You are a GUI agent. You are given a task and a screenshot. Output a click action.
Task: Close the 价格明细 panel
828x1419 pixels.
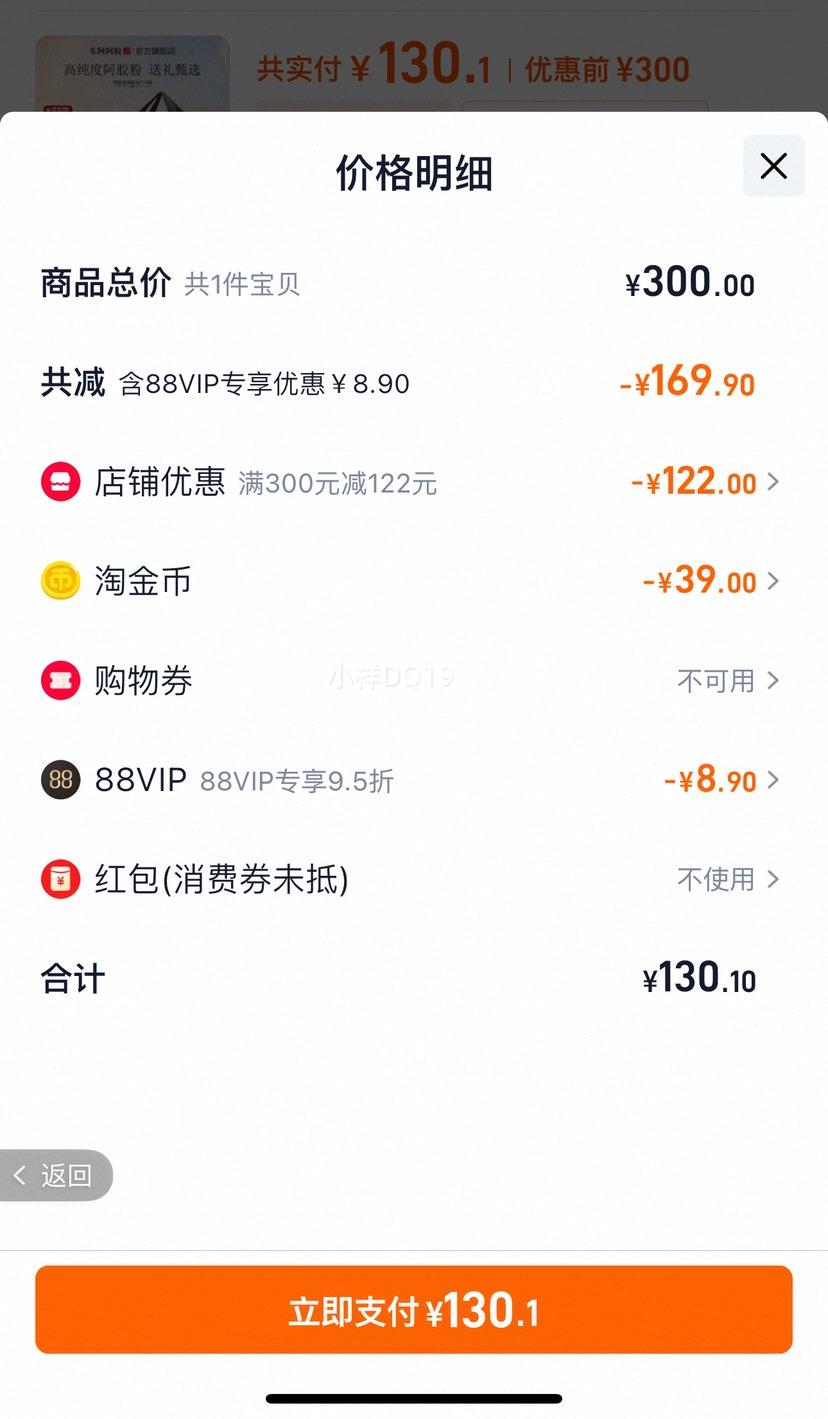[773, 166]
